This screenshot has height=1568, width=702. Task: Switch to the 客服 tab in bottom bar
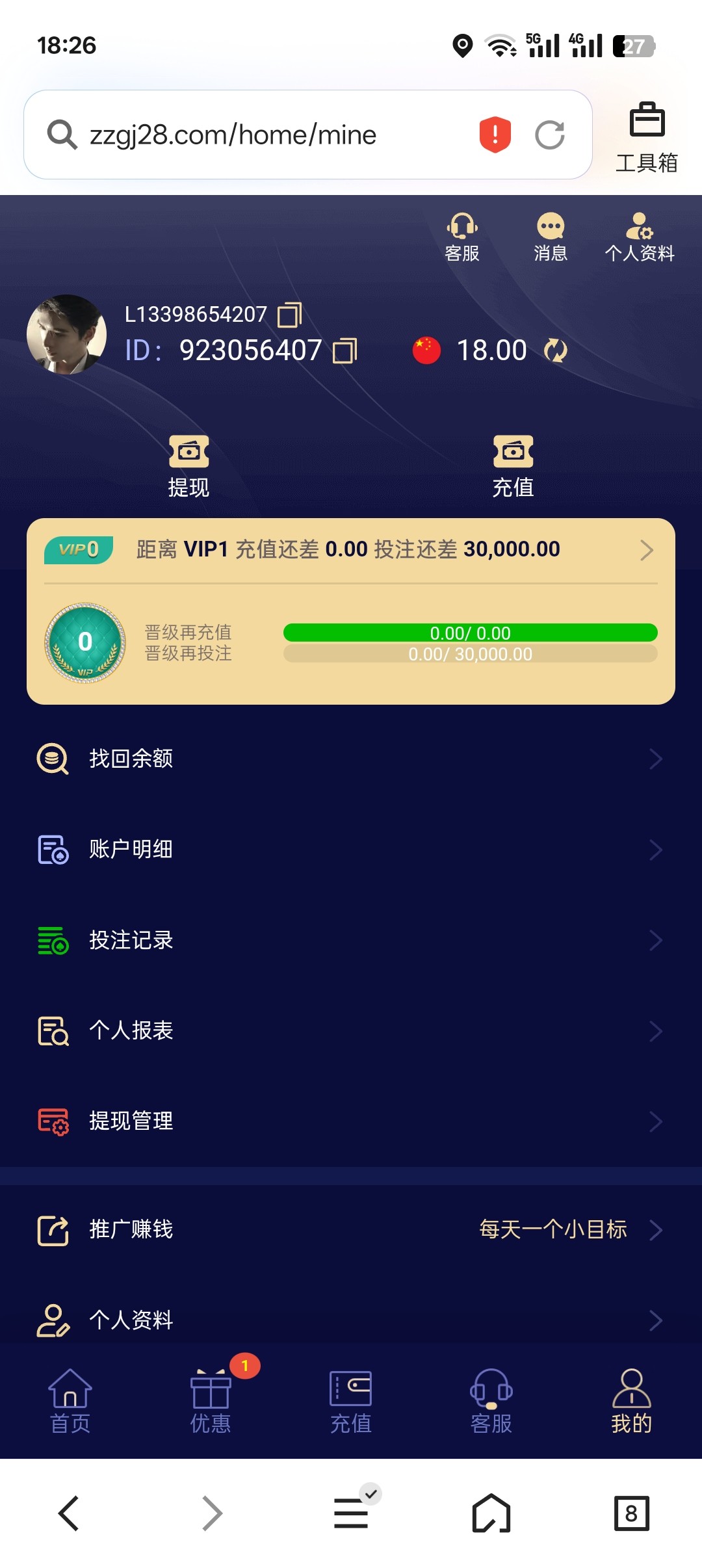click(x=491, y=1402)
